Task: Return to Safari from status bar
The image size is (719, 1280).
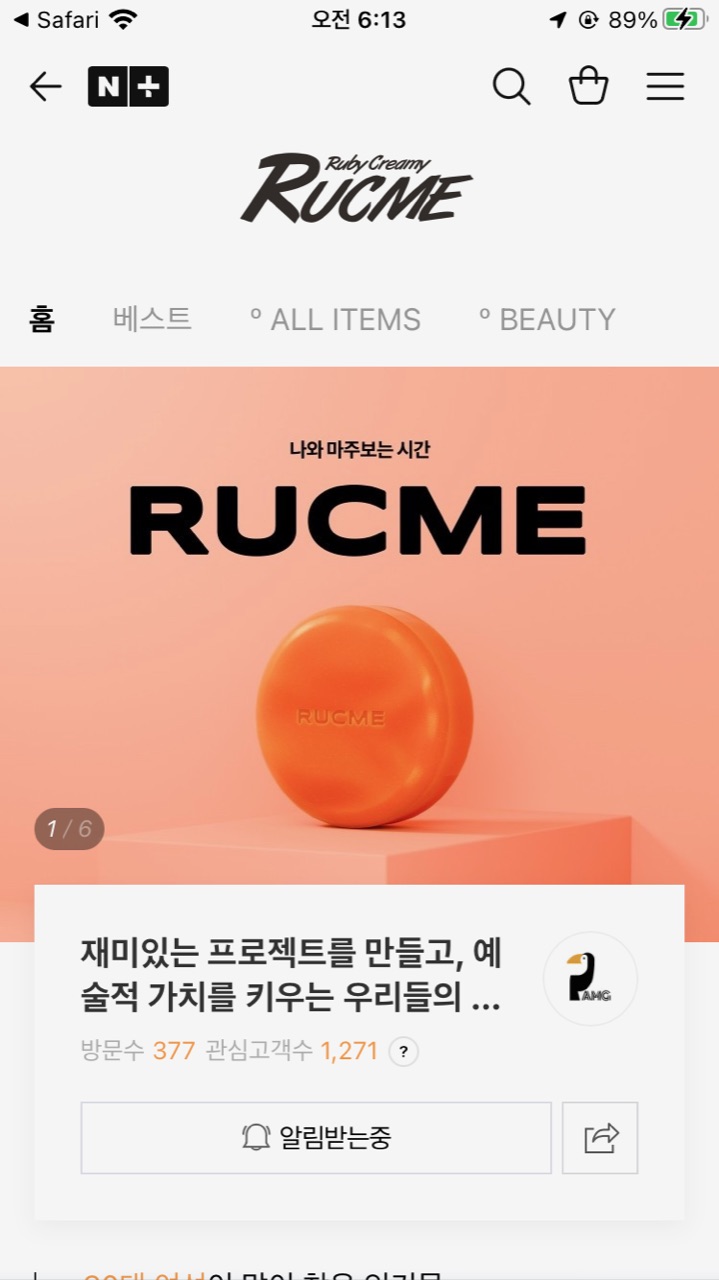Action: pyautogui.click(x=58, y=20)
